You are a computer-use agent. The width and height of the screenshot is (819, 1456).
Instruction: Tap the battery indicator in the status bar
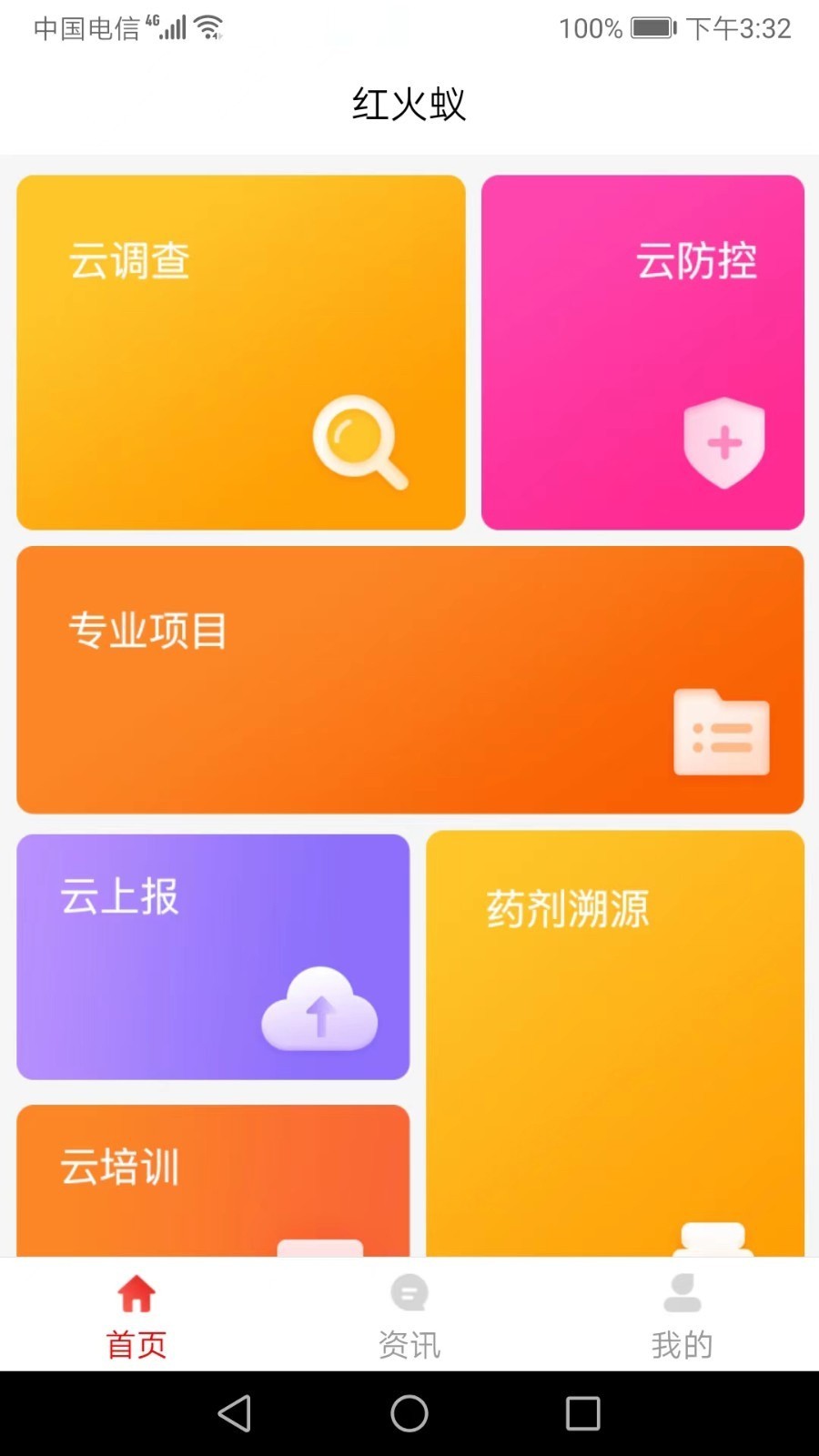click(652, 28)
